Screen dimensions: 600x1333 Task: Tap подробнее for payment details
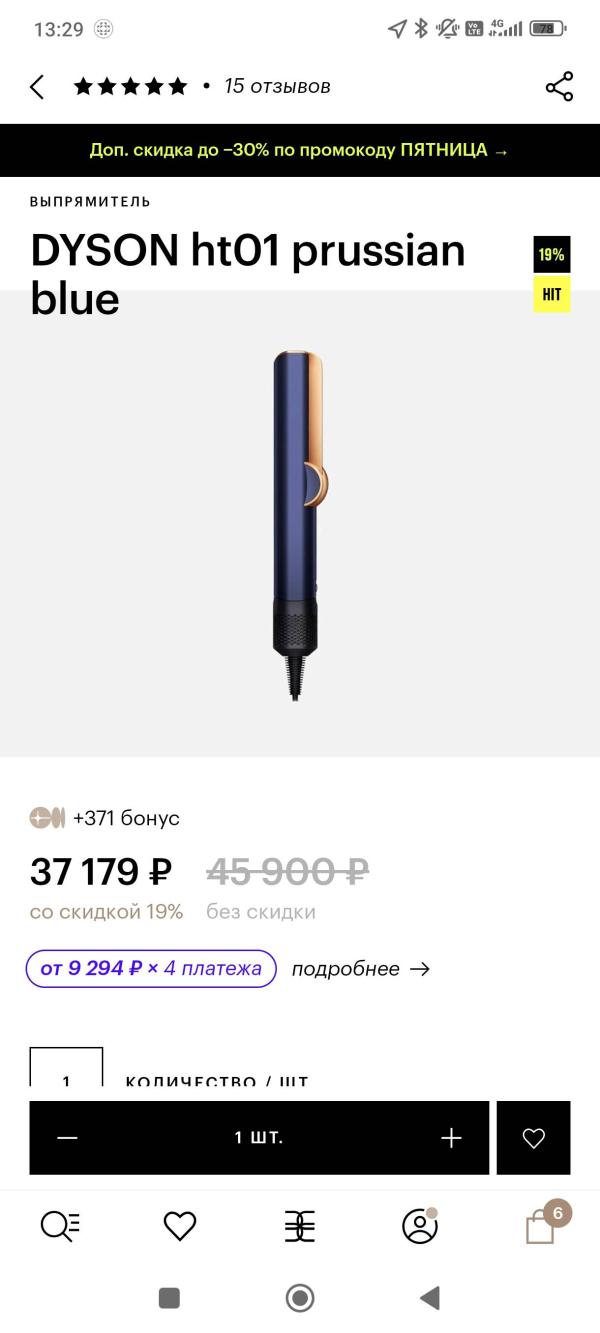click(x=360, y=969)
